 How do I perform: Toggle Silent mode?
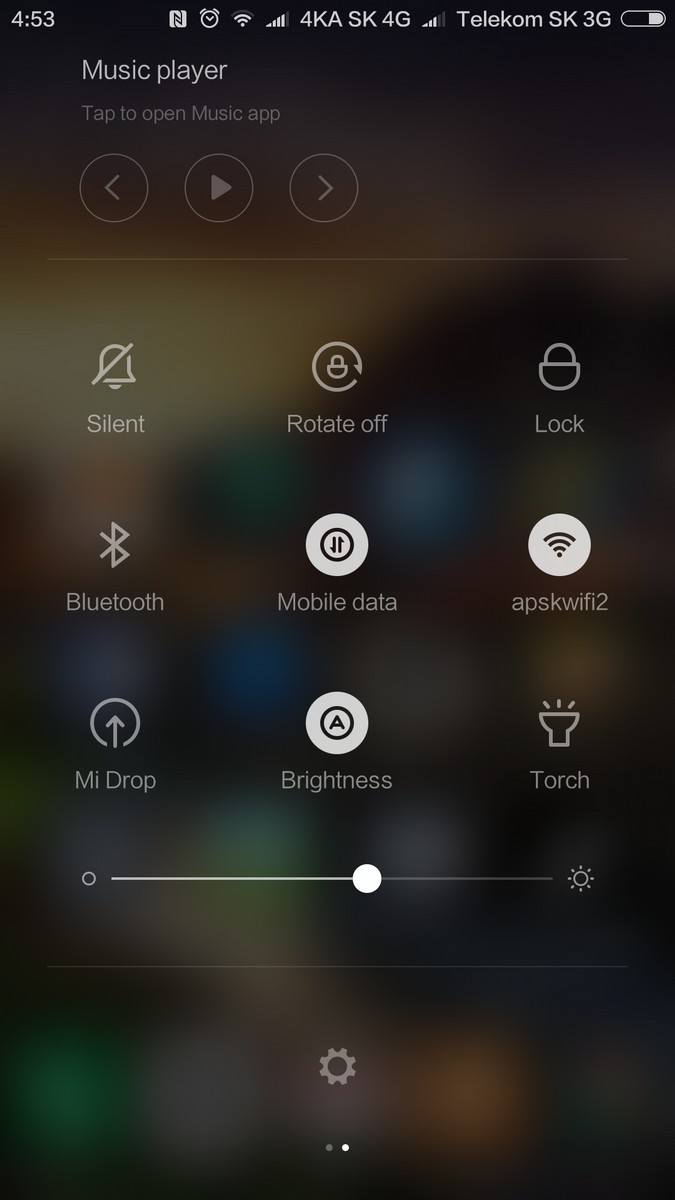[x=115, y=367]
